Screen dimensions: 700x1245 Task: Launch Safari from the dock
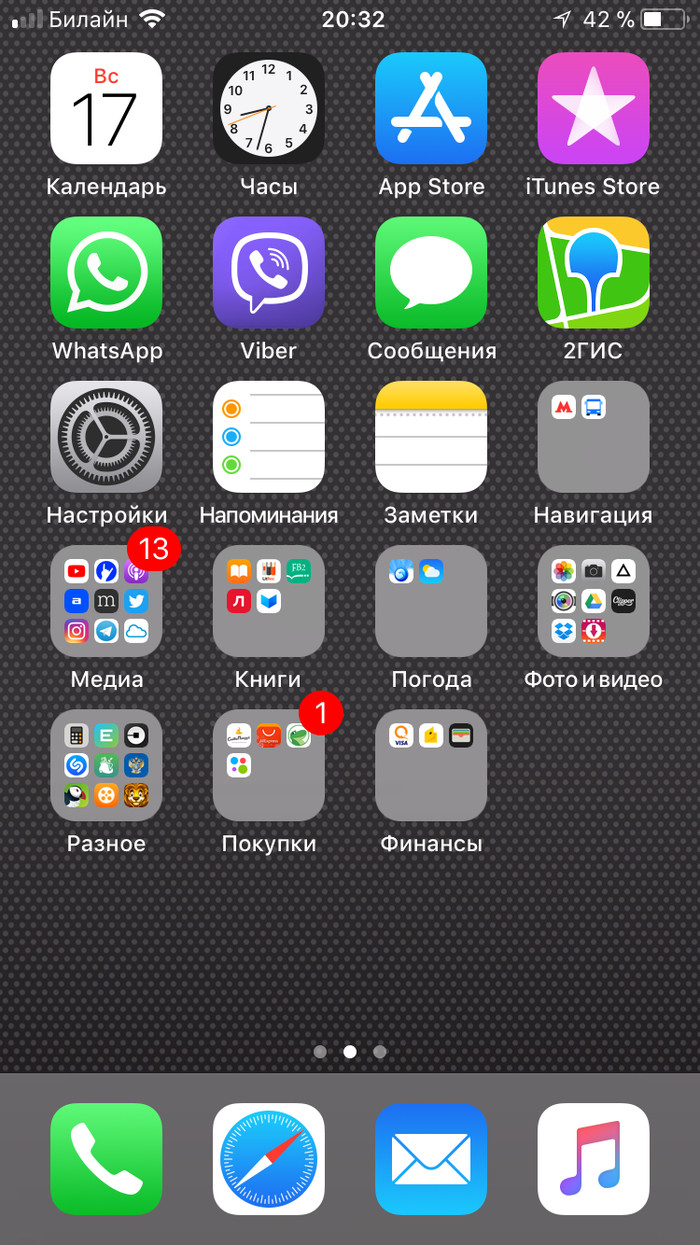(268, 1158)
